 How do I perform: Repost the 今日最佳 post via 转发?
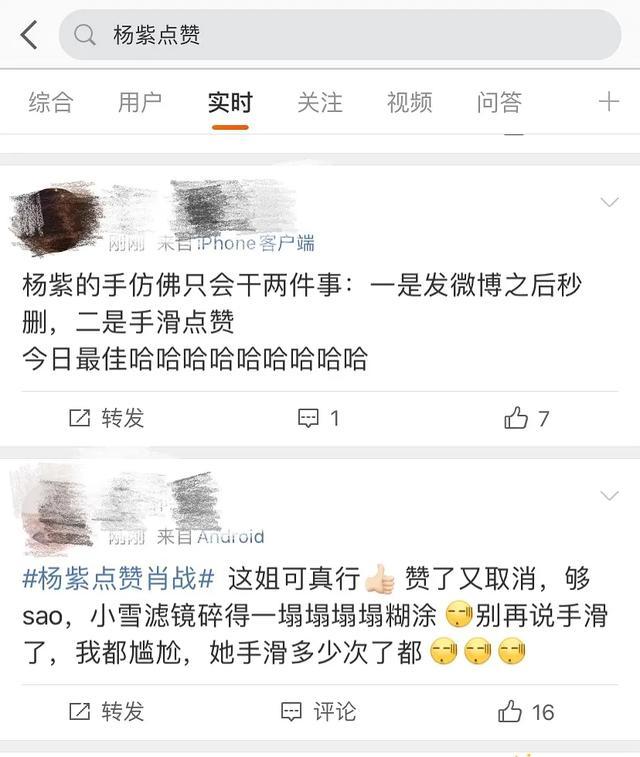[107, 418]
